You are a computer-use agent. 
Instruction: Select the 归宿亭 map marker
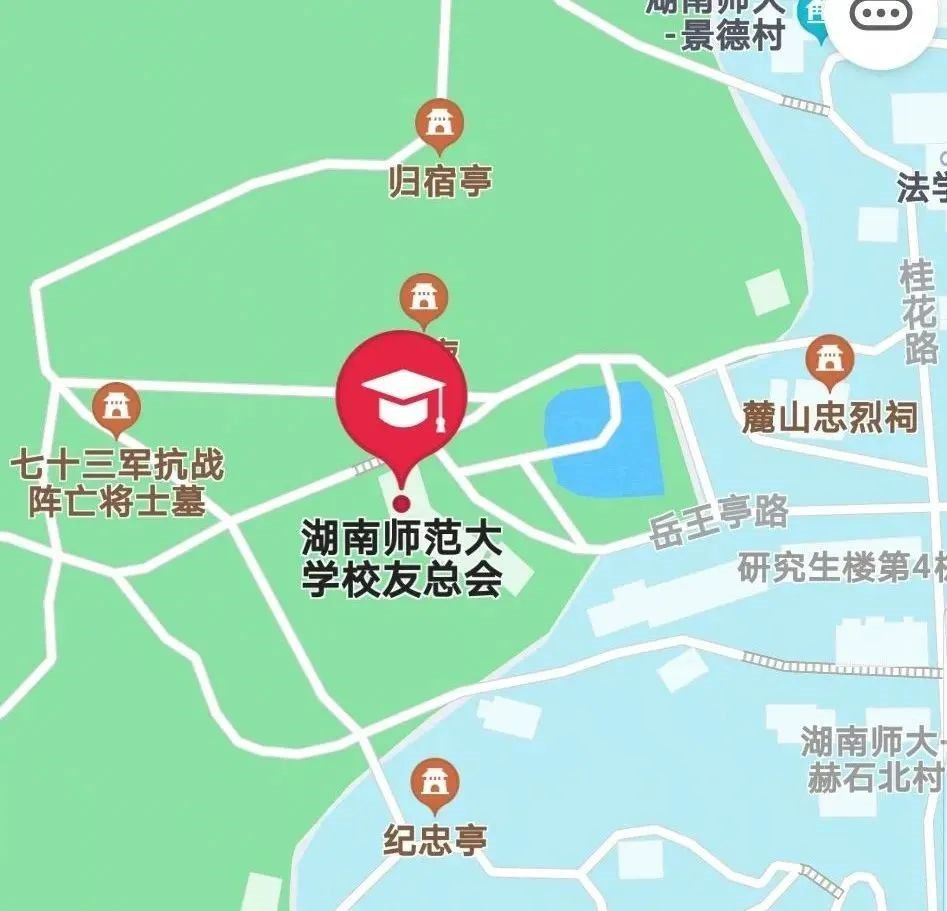[438, 124]
